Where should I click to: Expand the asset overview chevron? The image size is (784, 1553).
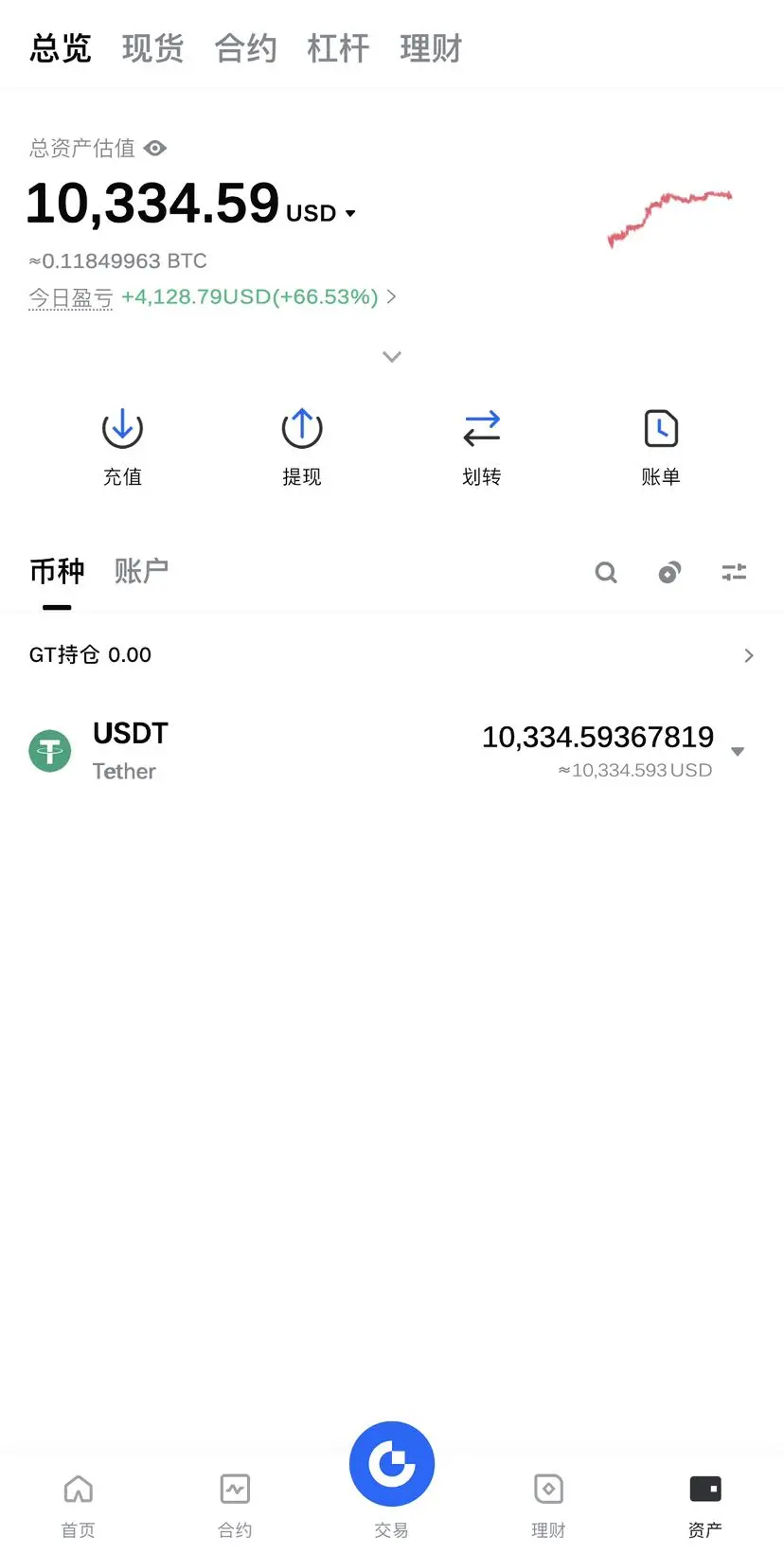click(392, 357)
